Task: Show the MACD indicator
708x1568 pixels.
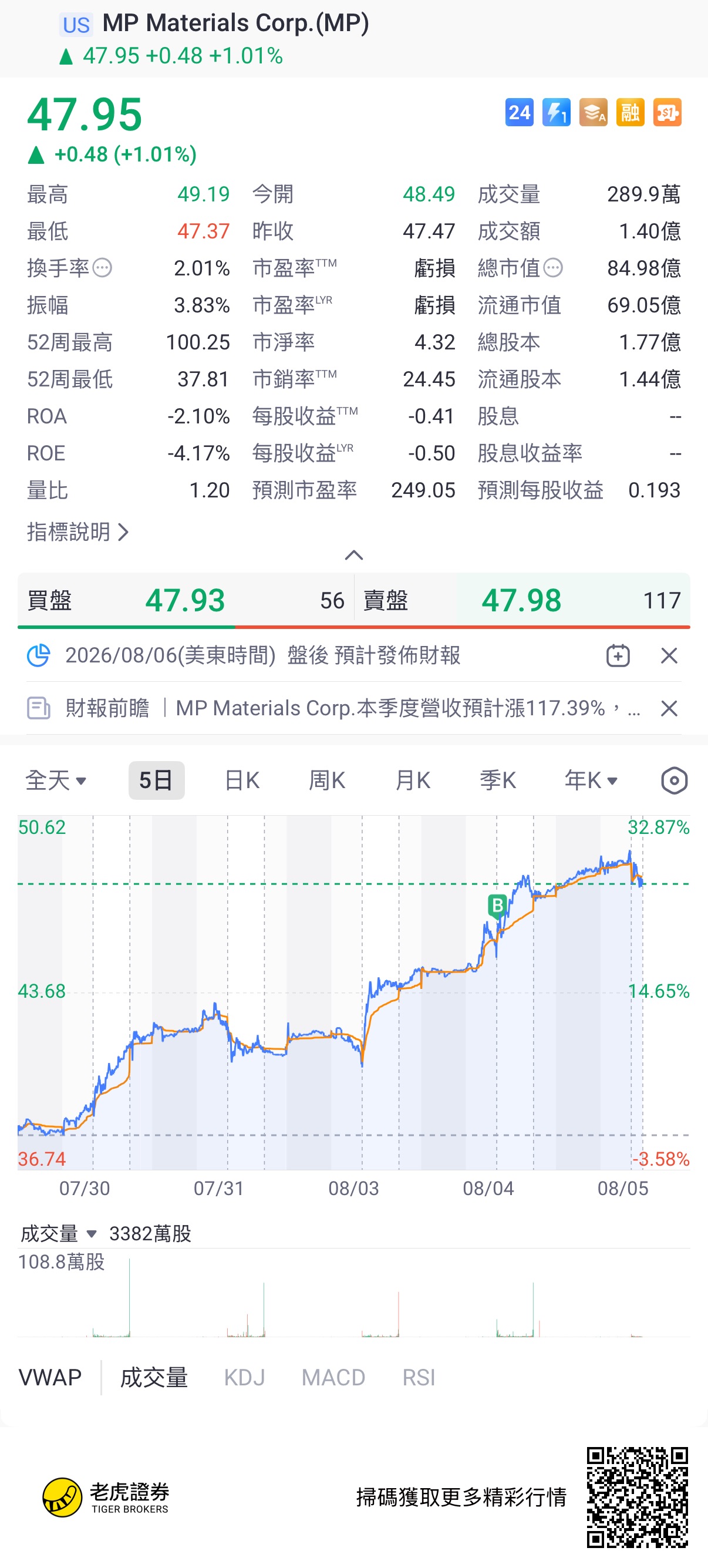Action: pyautogui.click(x=333, y=1377)
